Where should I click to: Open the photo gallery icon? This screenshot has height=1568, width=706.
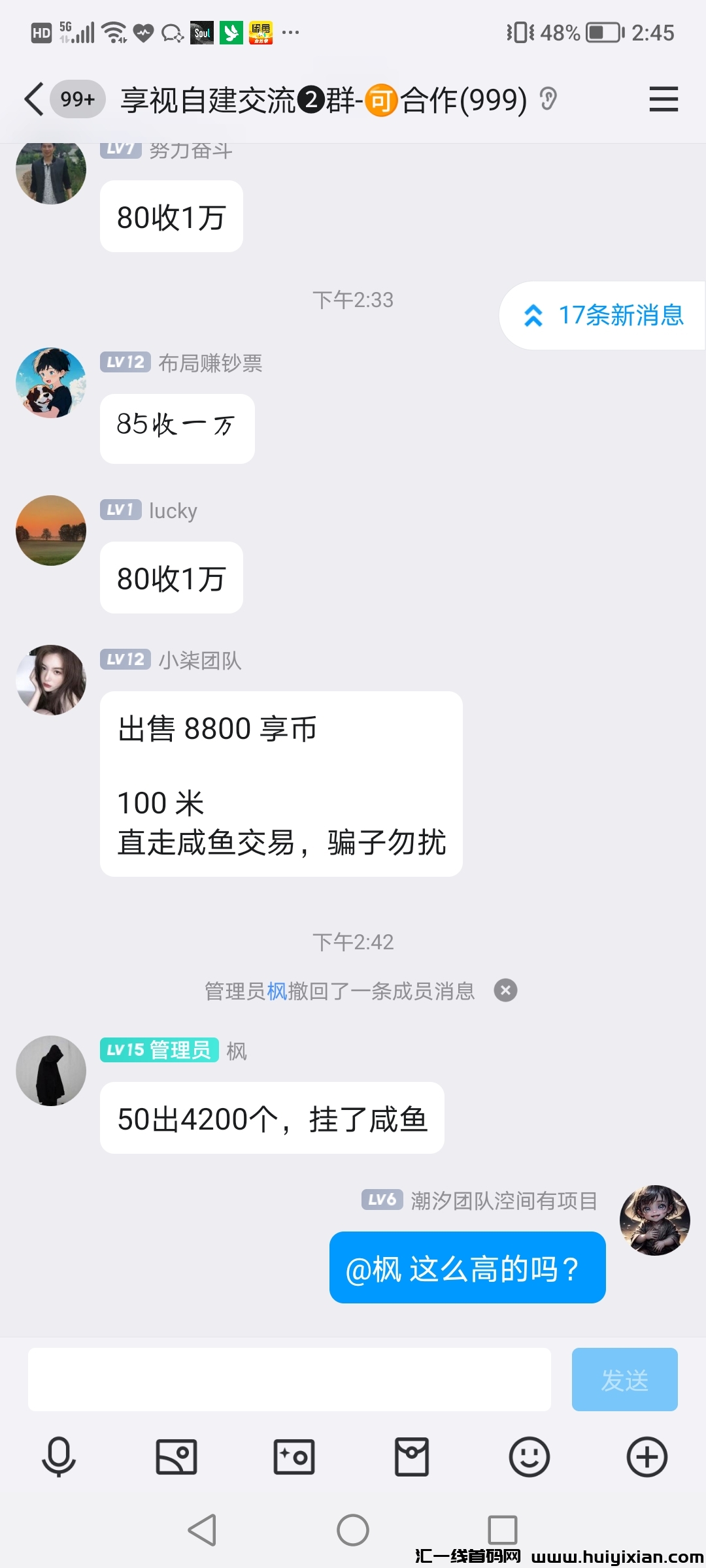pyautogui.click(x=175, y=1456)
